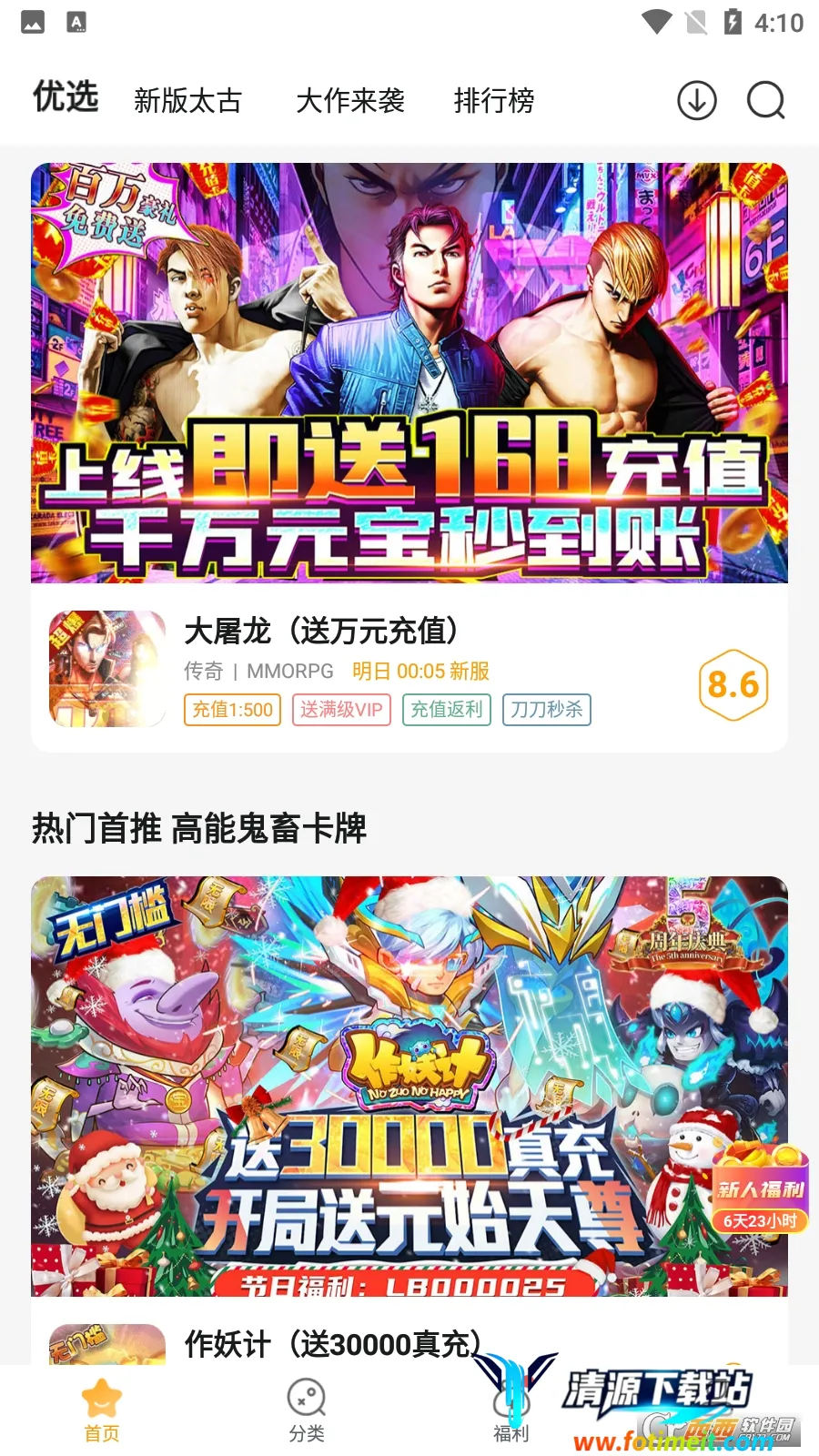Open the 排行榜 ranking tab
819x1456 pixels.
(x=494, y=100)
